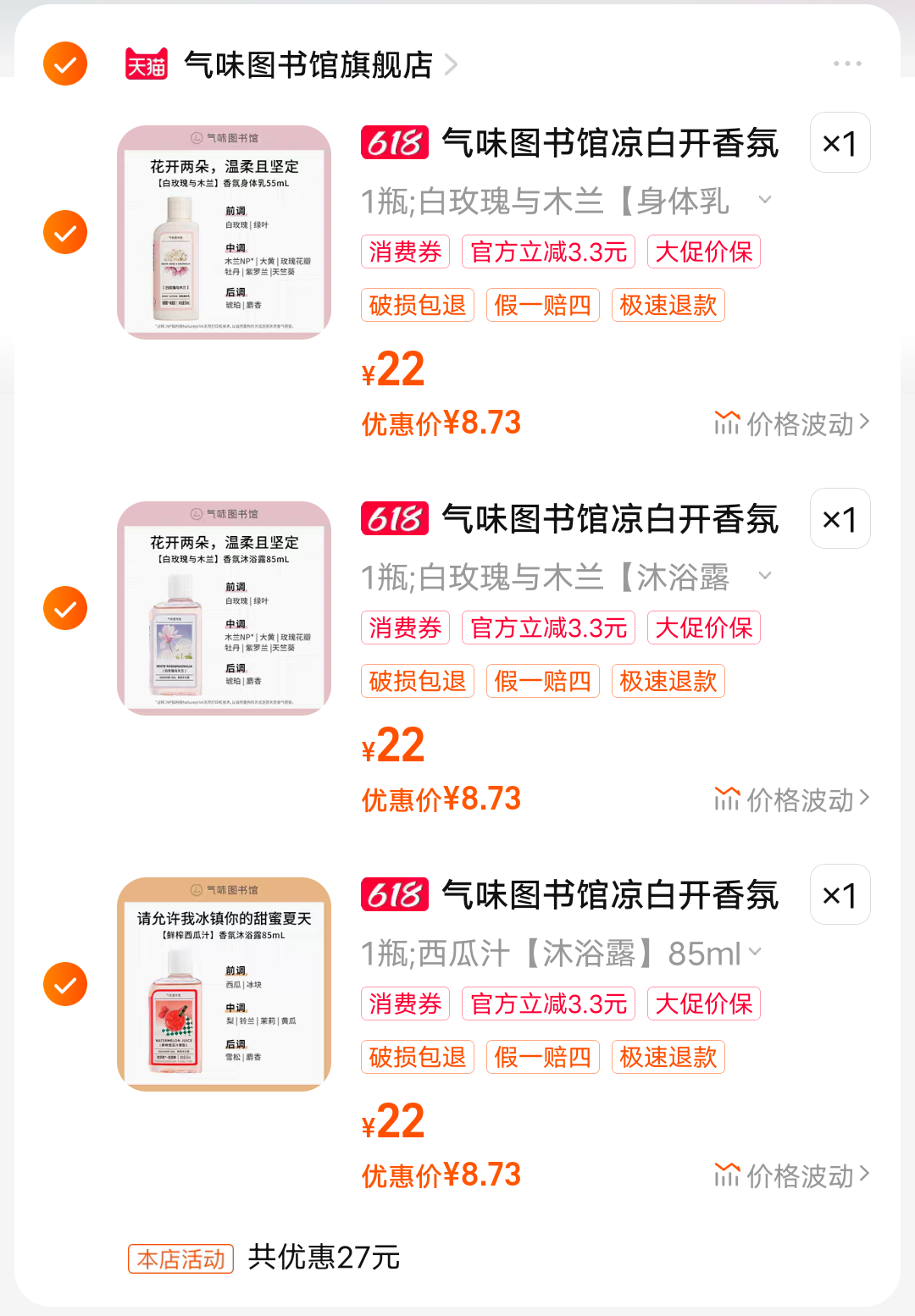The image size is (915, 1316).
Task: Change quantity of 白玫瑰与木兰 沐浴露
Action: pos(840,519)
